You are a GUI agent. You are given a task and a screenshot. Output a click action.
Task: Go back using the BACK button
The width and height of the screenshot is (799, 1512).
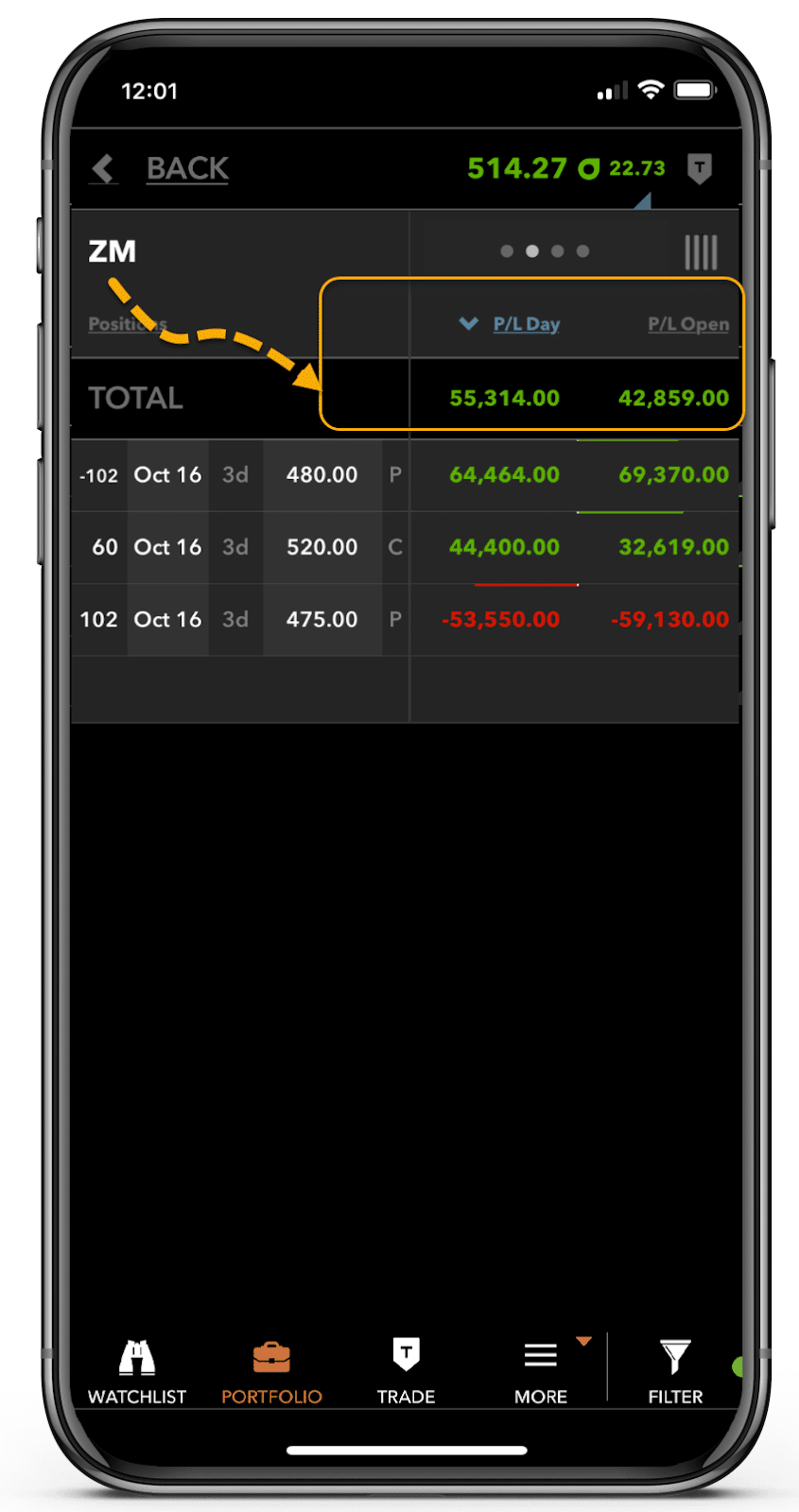coord(160,169)
